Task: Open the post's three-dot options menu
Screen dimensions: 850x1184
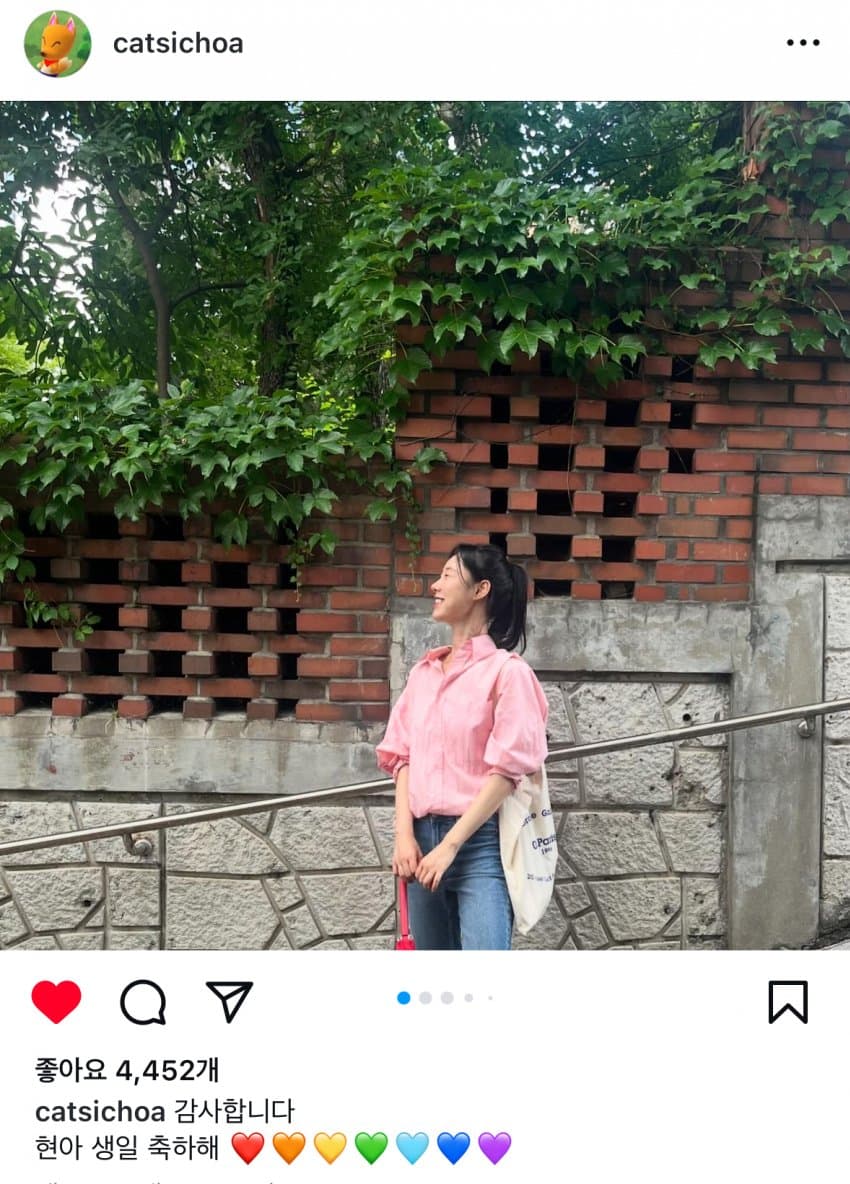Action: coord(802,43)
